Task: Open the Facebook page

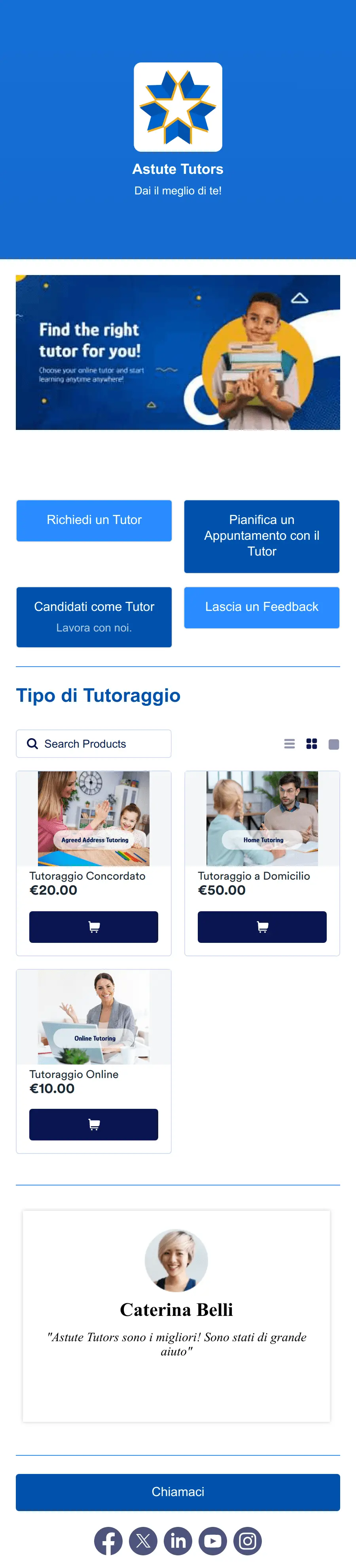Action: coord(108,1541)
